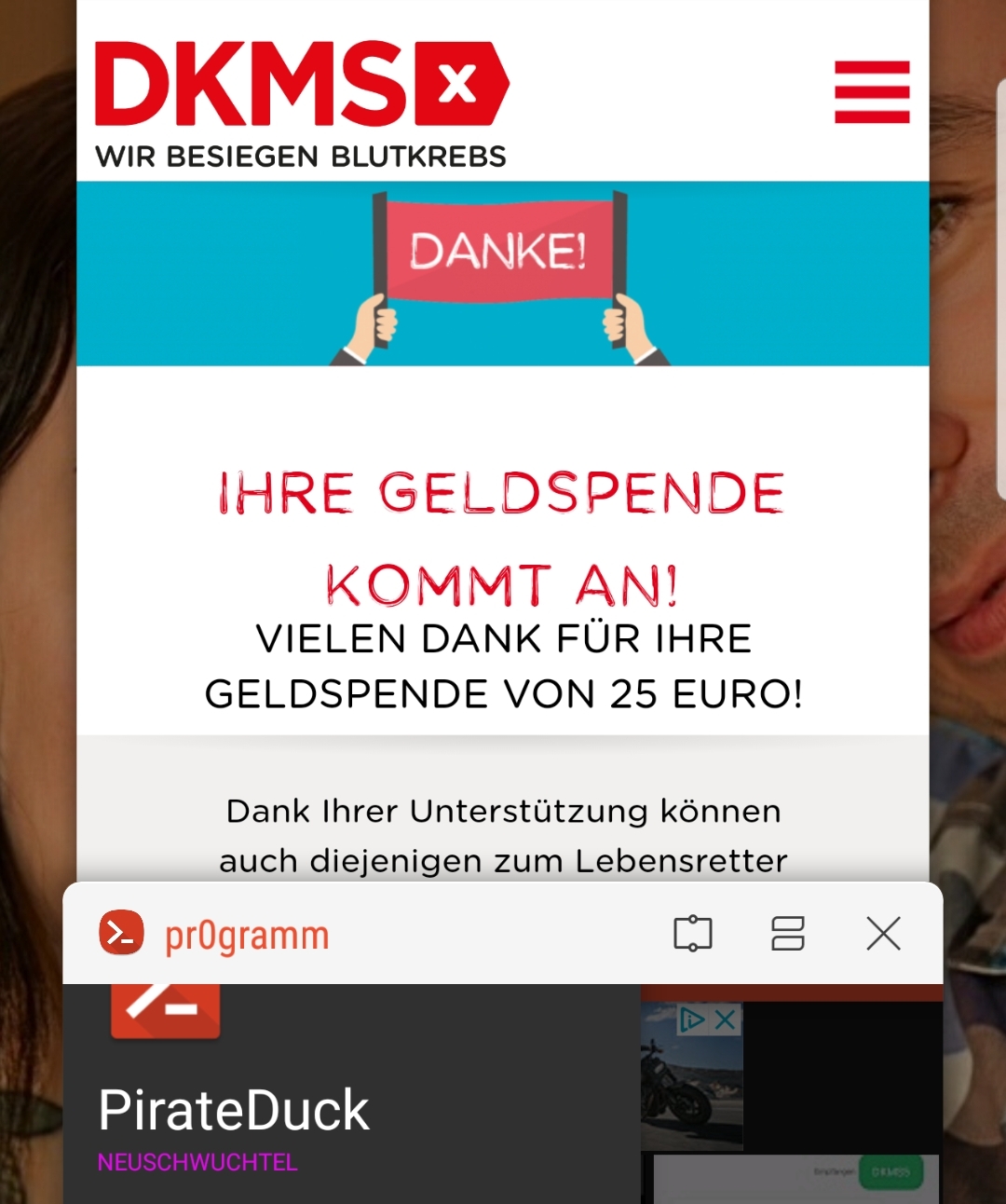Open pr0gramm in split screen view

(787, 933)
